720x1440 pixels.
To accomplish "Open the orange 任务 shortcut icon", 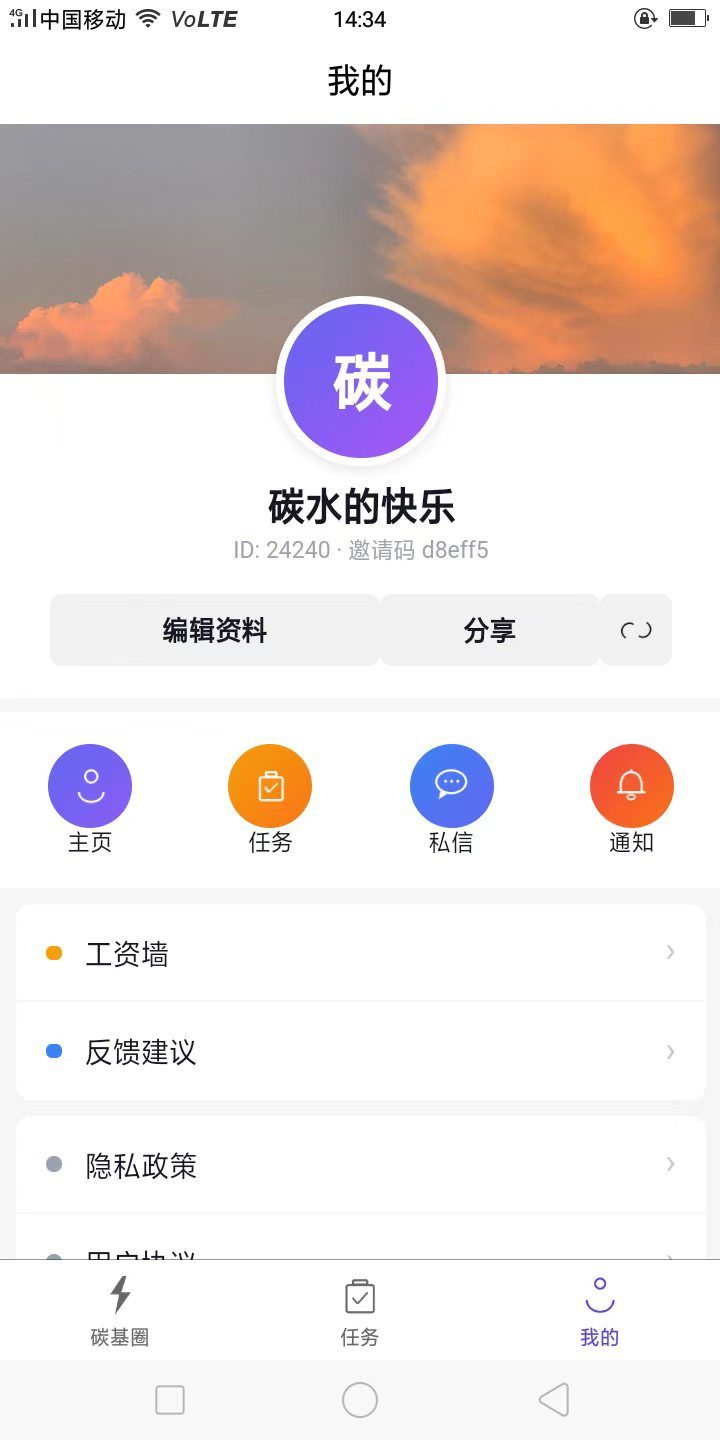I will pyautogui.click(x=270, y=786).
